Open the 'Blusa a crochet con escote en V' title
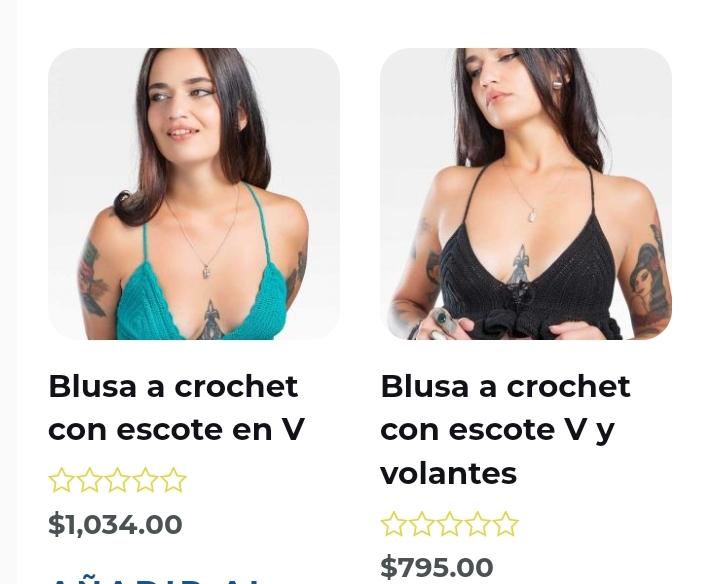 [x=176, y=407]
